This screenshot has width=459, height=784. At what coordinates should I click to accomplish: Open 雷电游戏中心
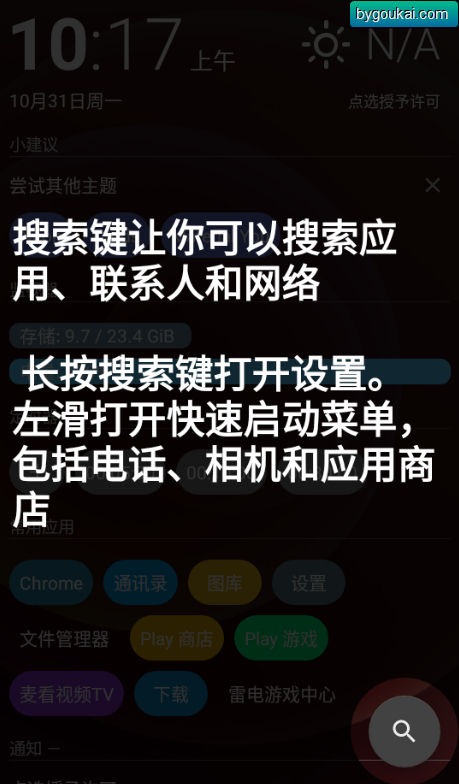(x=282, y=694)
